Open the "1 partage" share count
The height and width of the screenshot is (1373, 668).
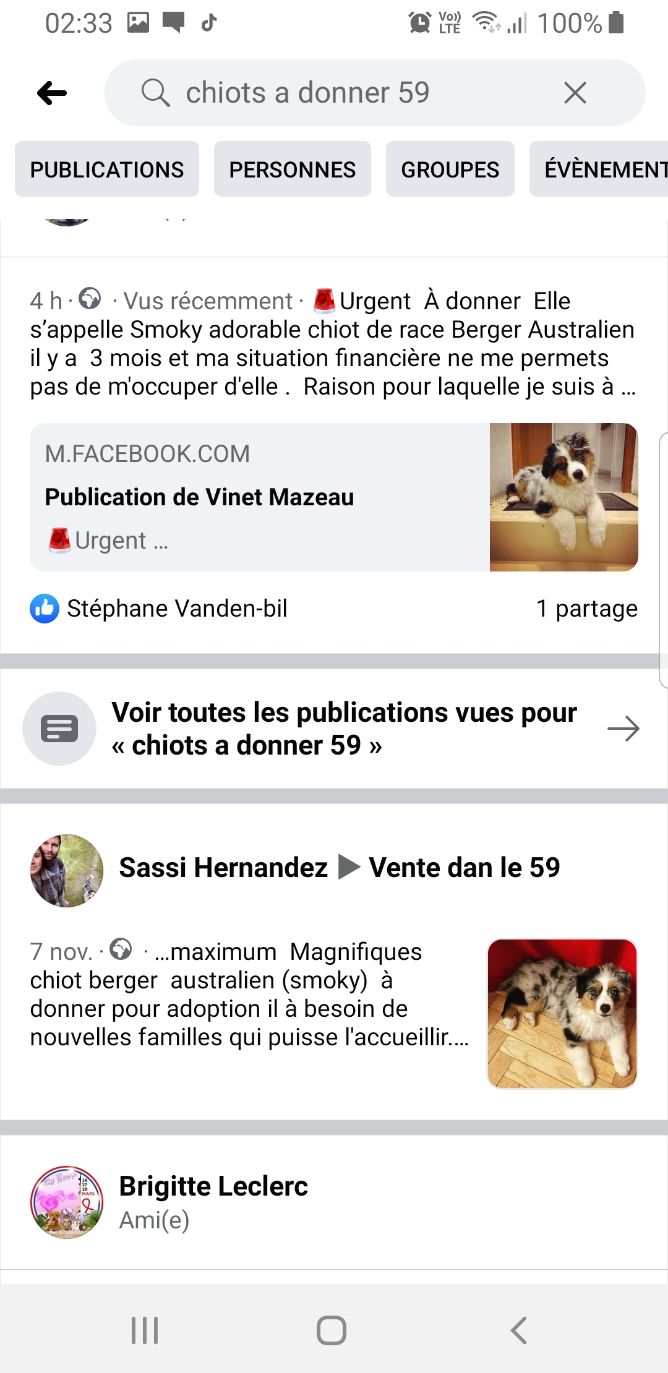coord(587,608)
